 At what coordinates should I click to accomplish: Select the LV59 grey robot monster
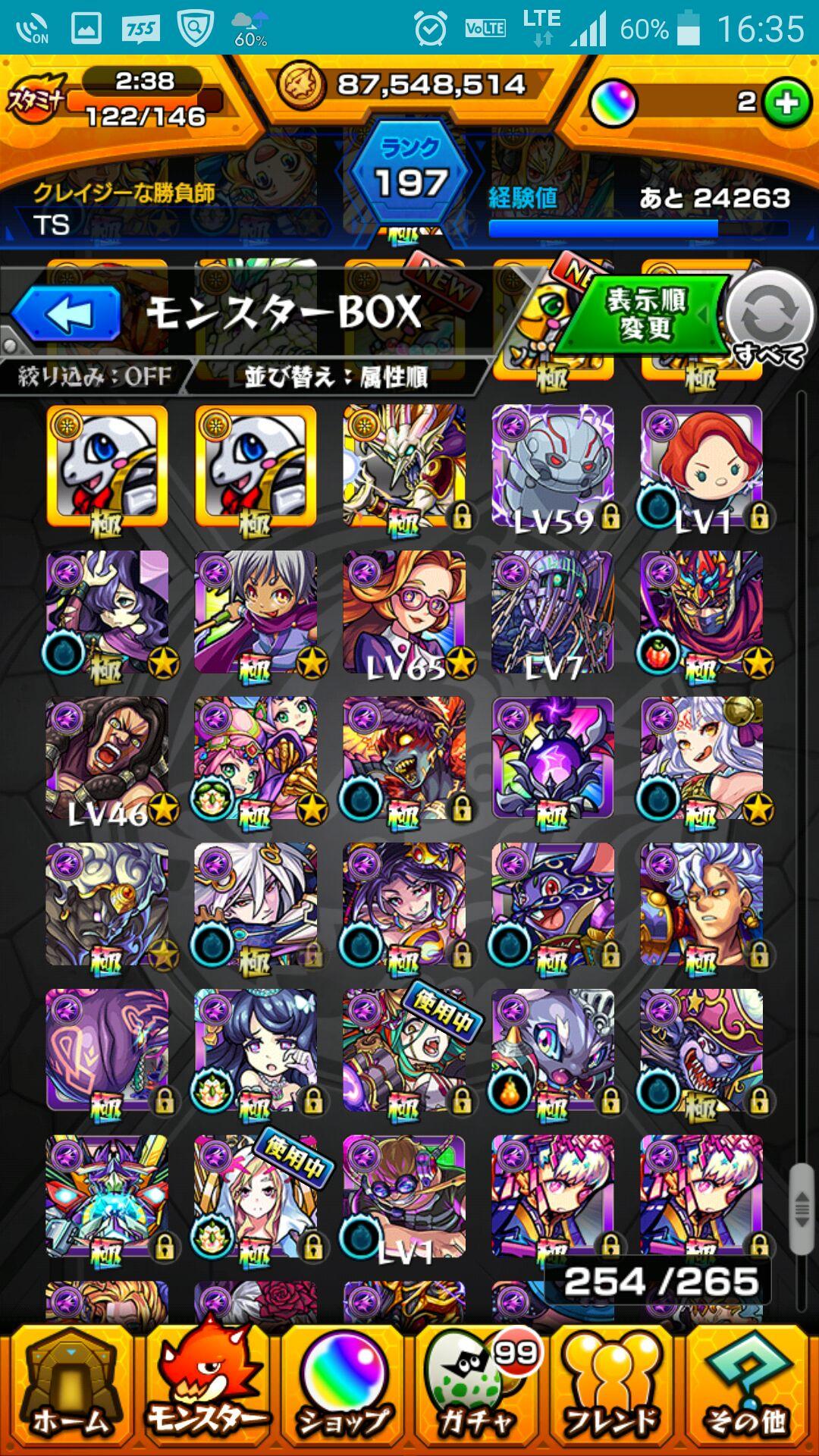pos(553,466)
